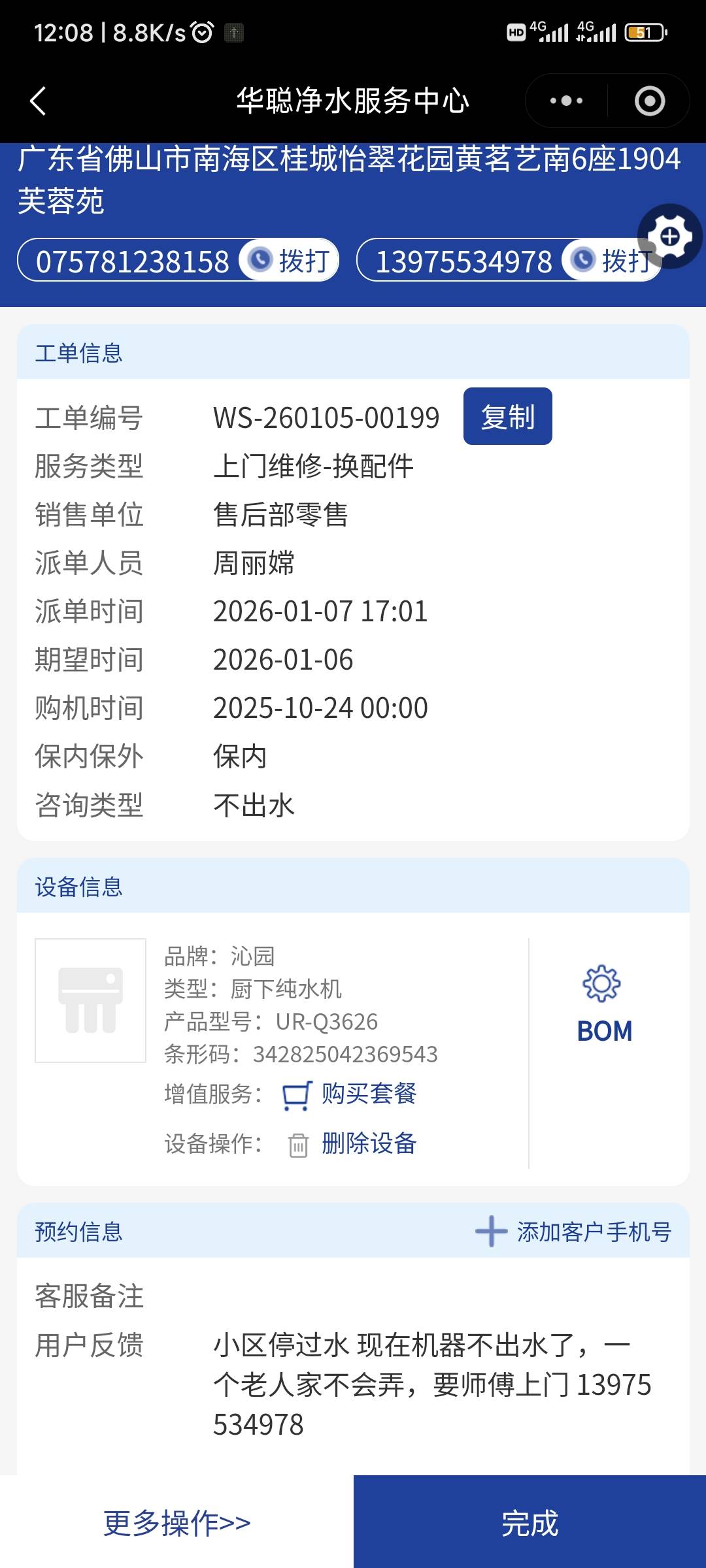Call mobile number 13975534978
This screenshot has width=706, height=1568.
click(611, 261)
